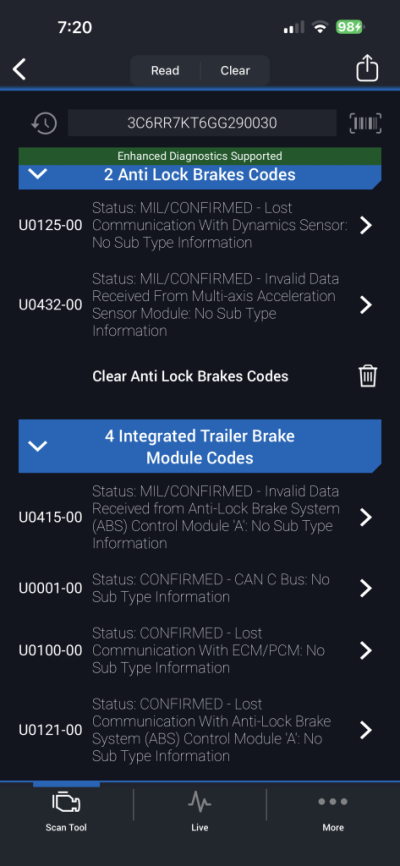The height and width of the screenshot is (866, 400).
Task: Switch to the Live tab
Action: pyautogui.click(x=199, y=811)
